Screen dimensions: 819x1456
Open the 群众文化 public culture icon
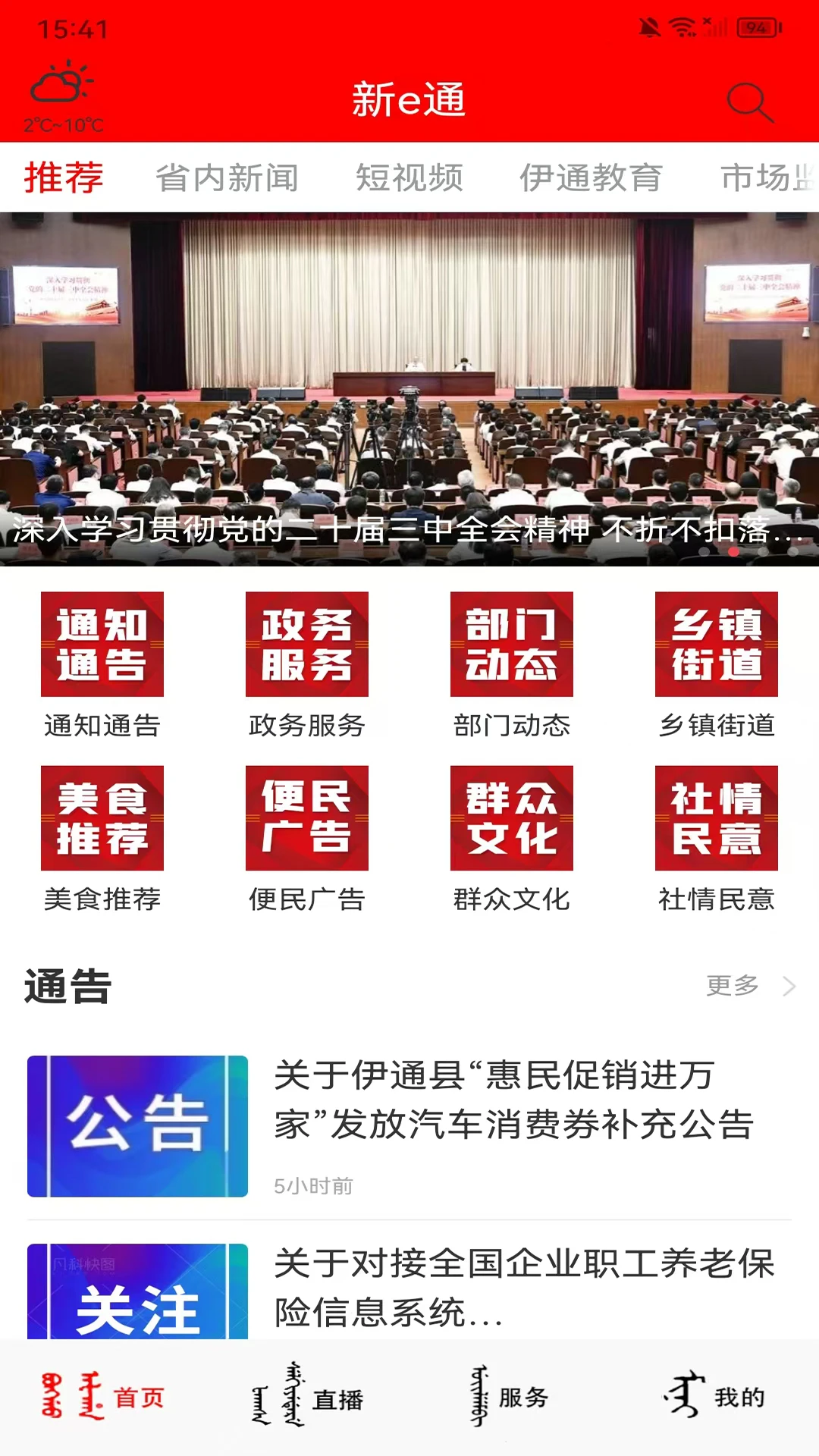click(511, 819)
